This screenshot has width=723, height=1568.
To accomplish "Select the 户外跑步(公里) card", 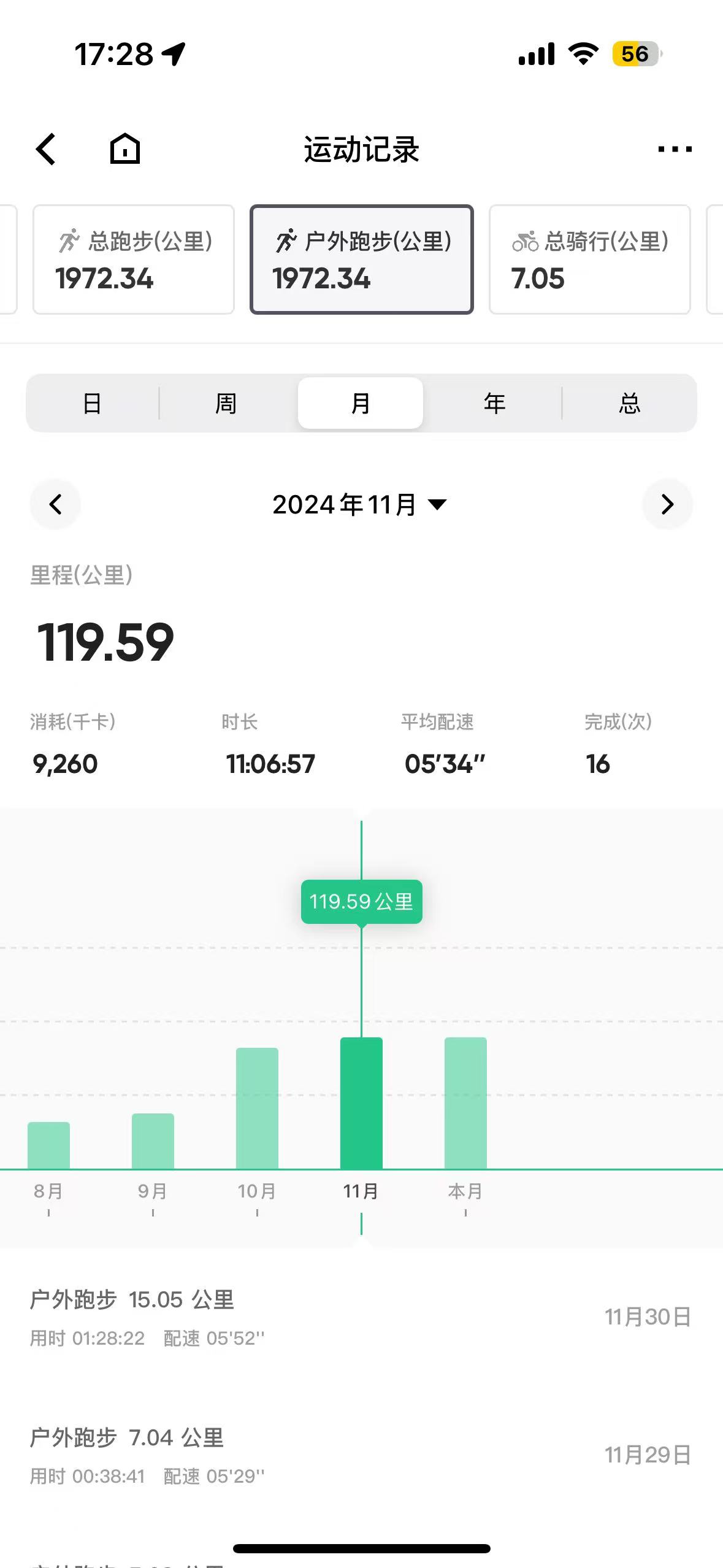I will [361, 259].
